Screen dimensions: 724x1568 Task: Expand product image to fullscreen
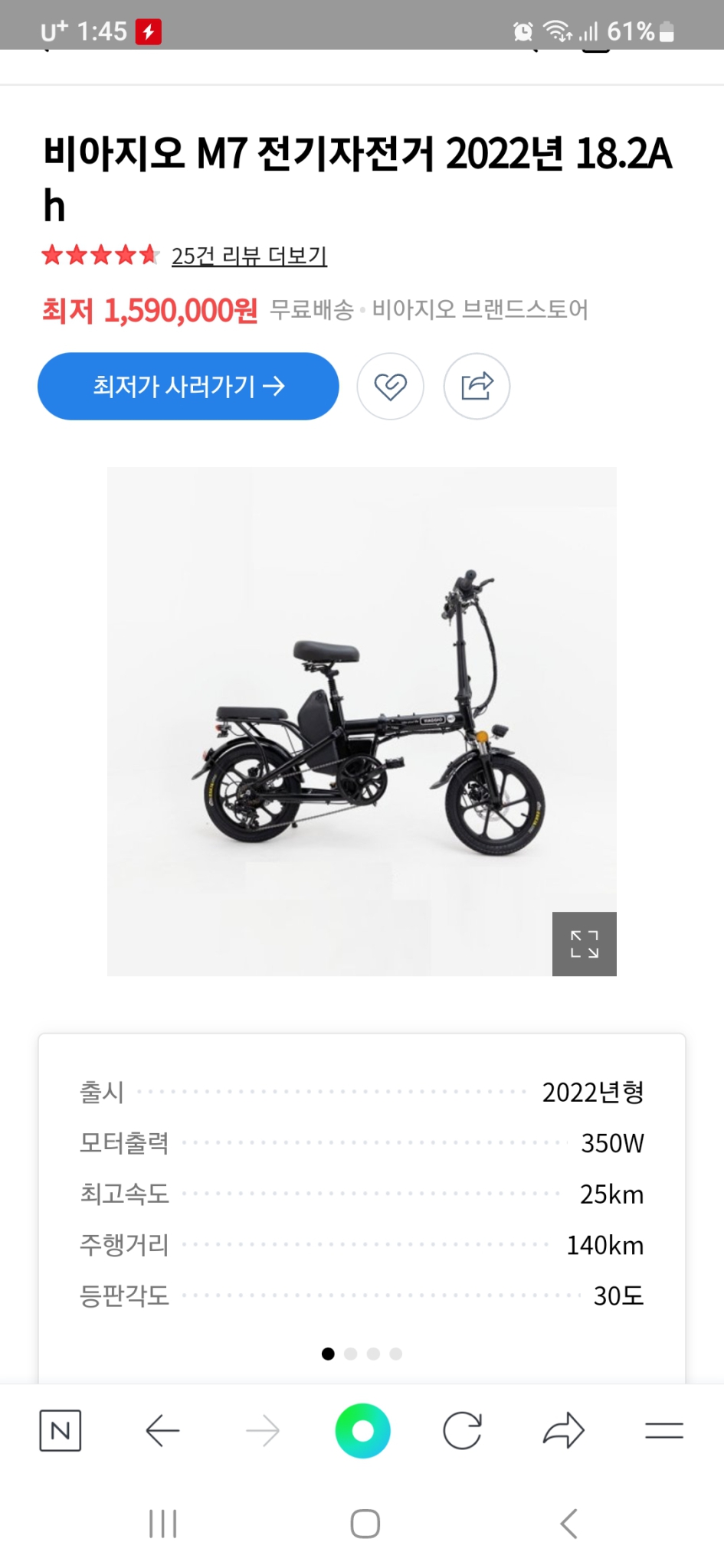585,944
